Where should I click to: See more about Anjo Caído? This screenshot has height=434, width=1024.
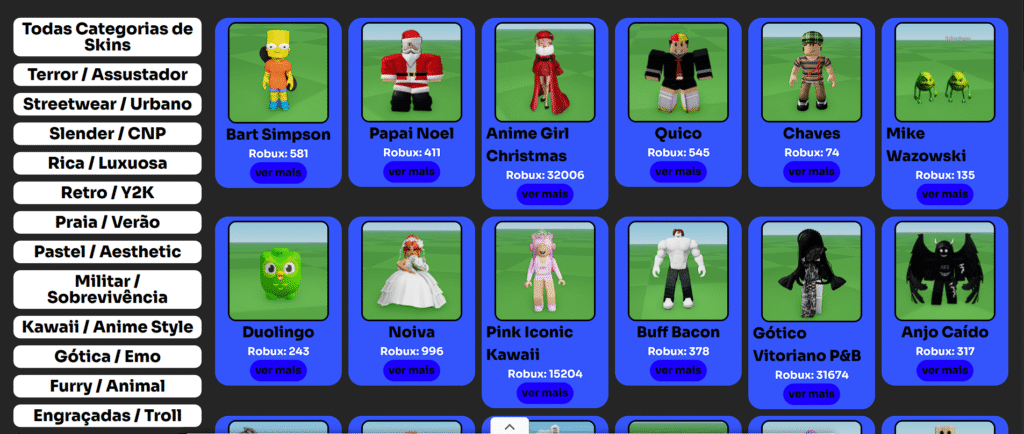pyautogui.click(x=944, y=370)
